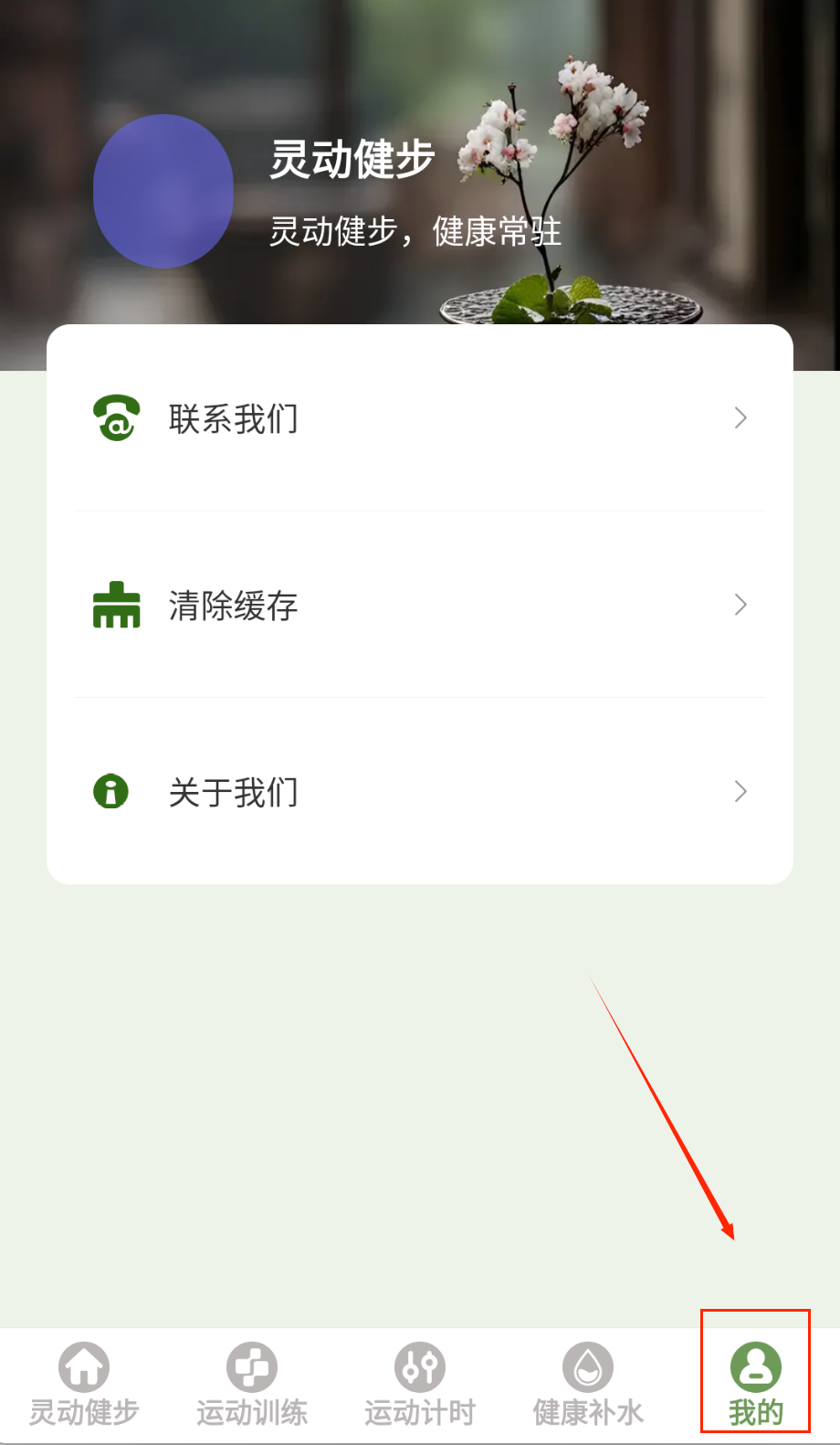This screenshot has width=840, height=1445.
Task: Open 关于我们 about page
Action: coord(419,791)
